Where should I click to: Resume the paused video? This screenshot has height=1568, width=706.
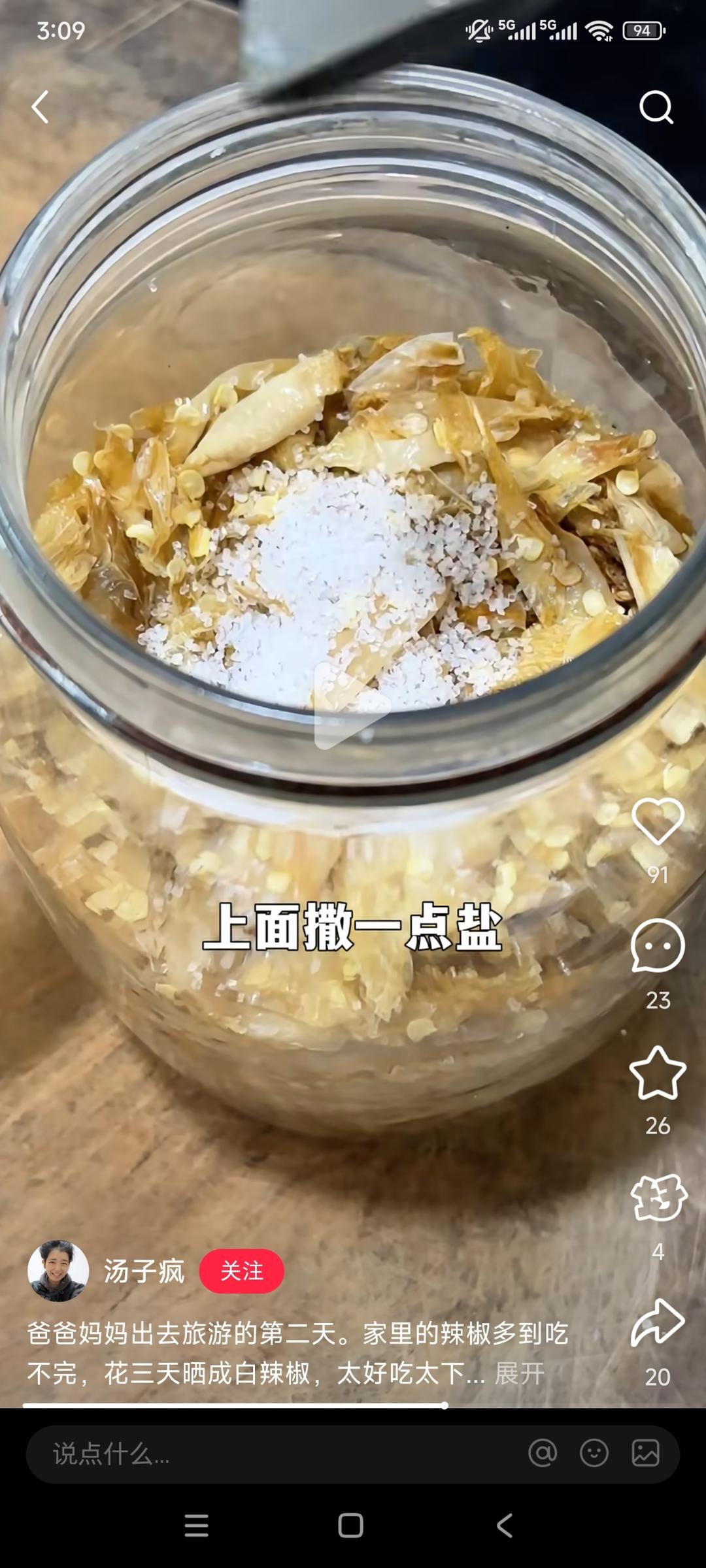pyautogui.click(x=352, y=707)
